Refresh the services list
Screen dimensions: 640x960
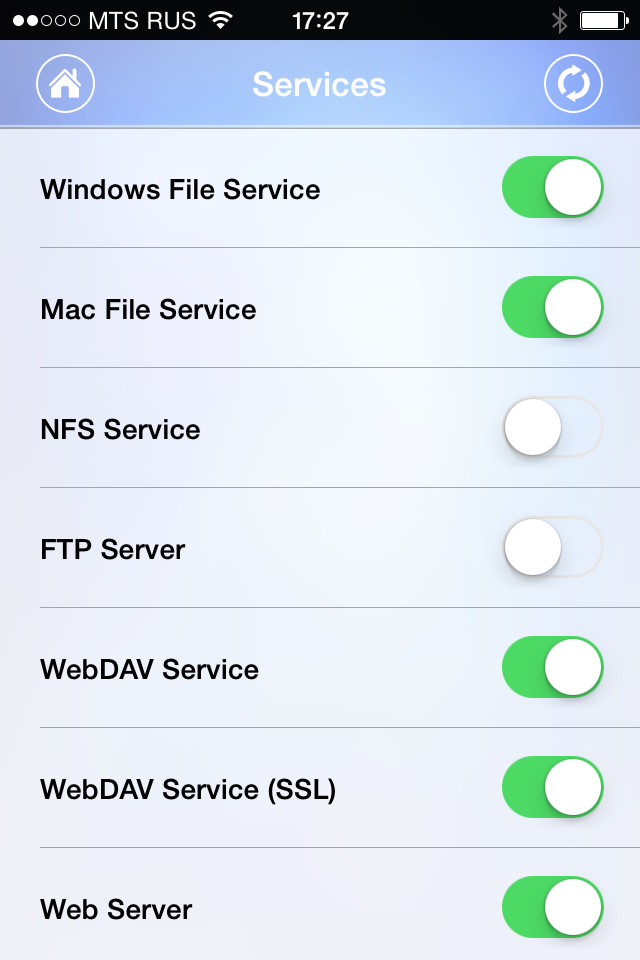point(574,84)
